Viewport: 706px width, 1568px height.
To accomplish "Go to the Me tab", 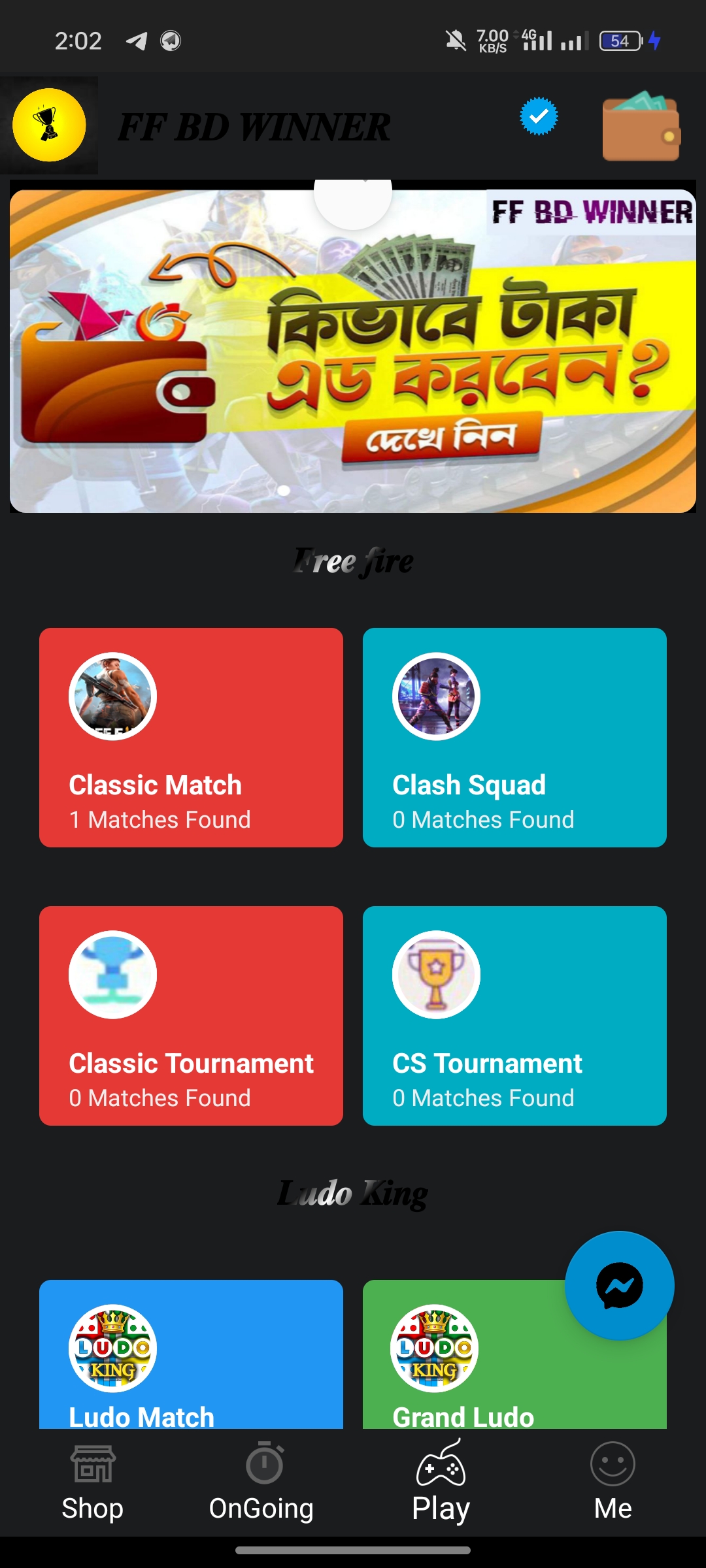I will coord(613,1482).
